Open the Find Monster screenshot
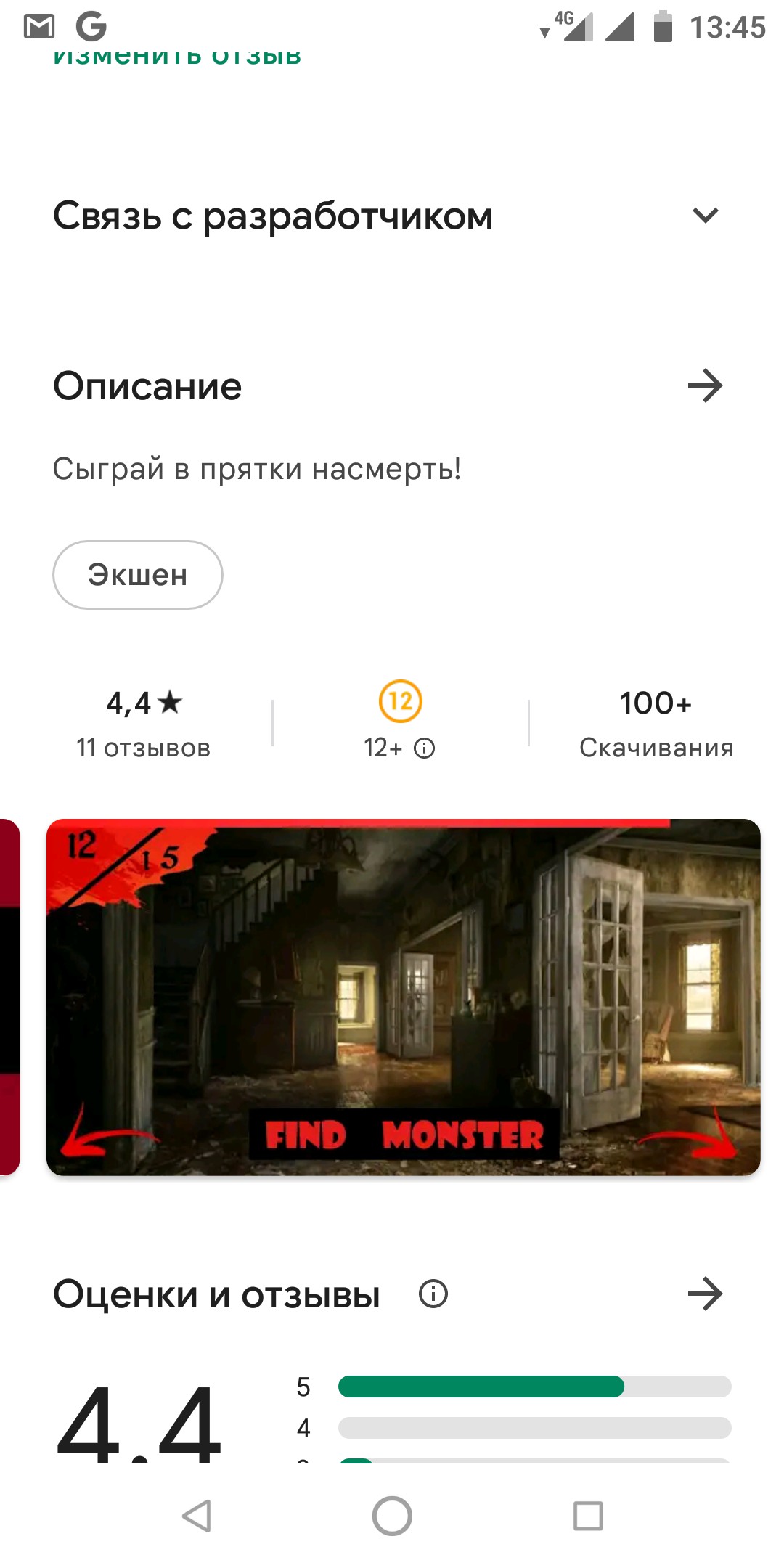The width and height of the screenshot is (784, 1568). tap(404, 997)
